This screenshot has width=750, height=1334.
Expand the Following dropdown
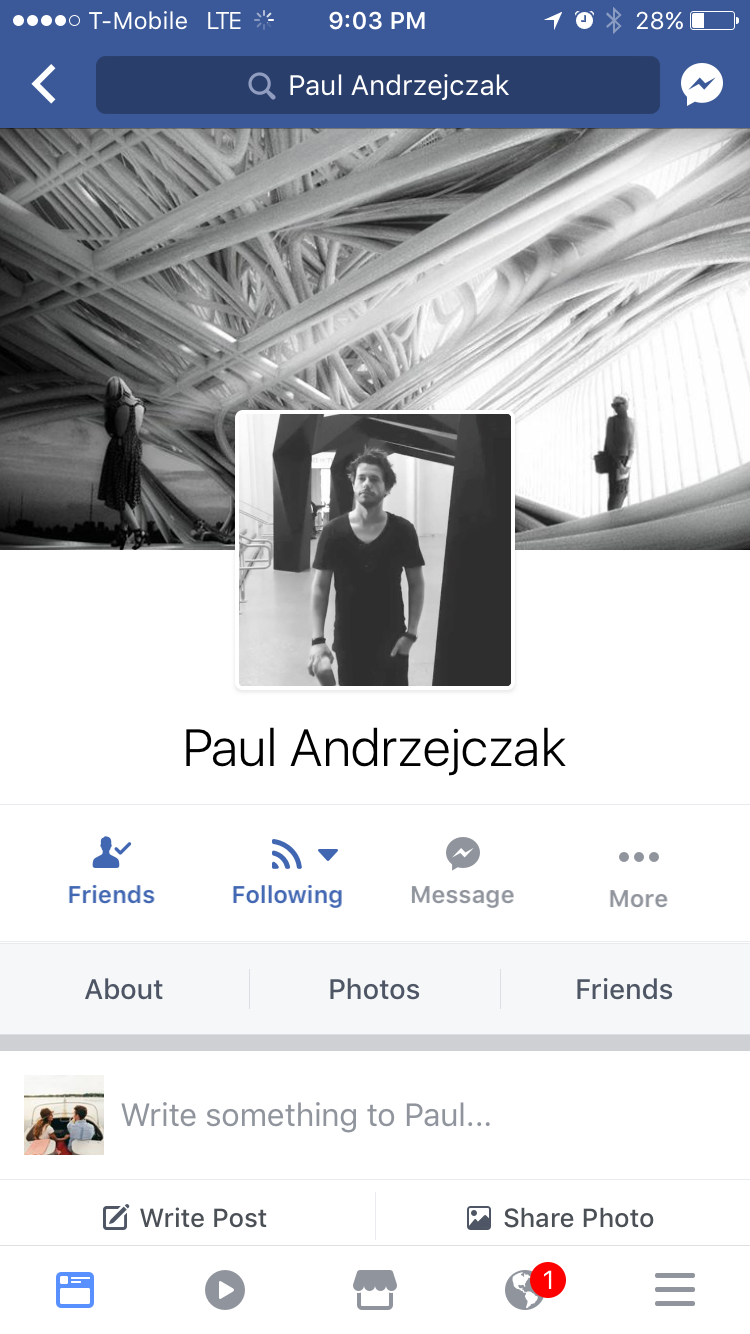click(288, 872)
